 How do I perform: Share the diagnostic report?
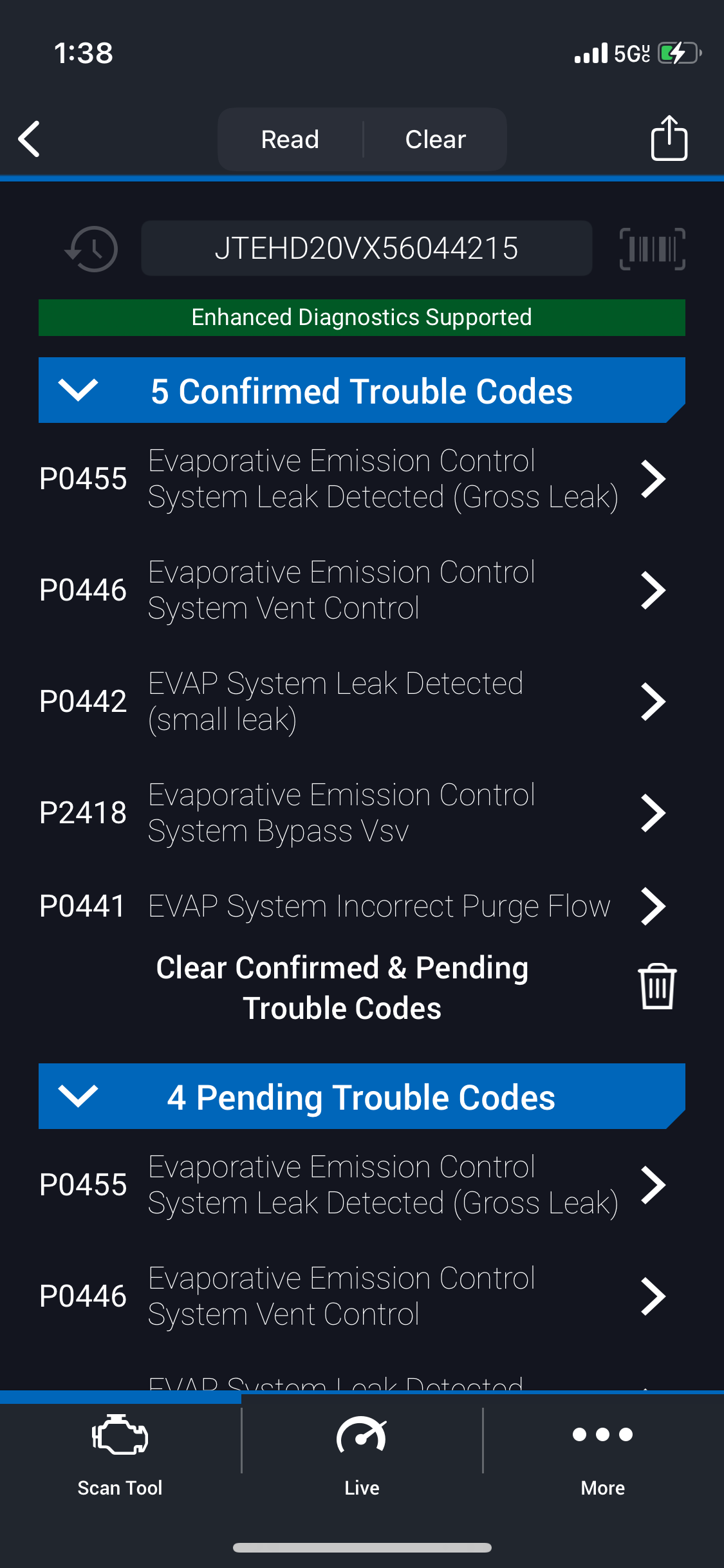click(669, 138)
